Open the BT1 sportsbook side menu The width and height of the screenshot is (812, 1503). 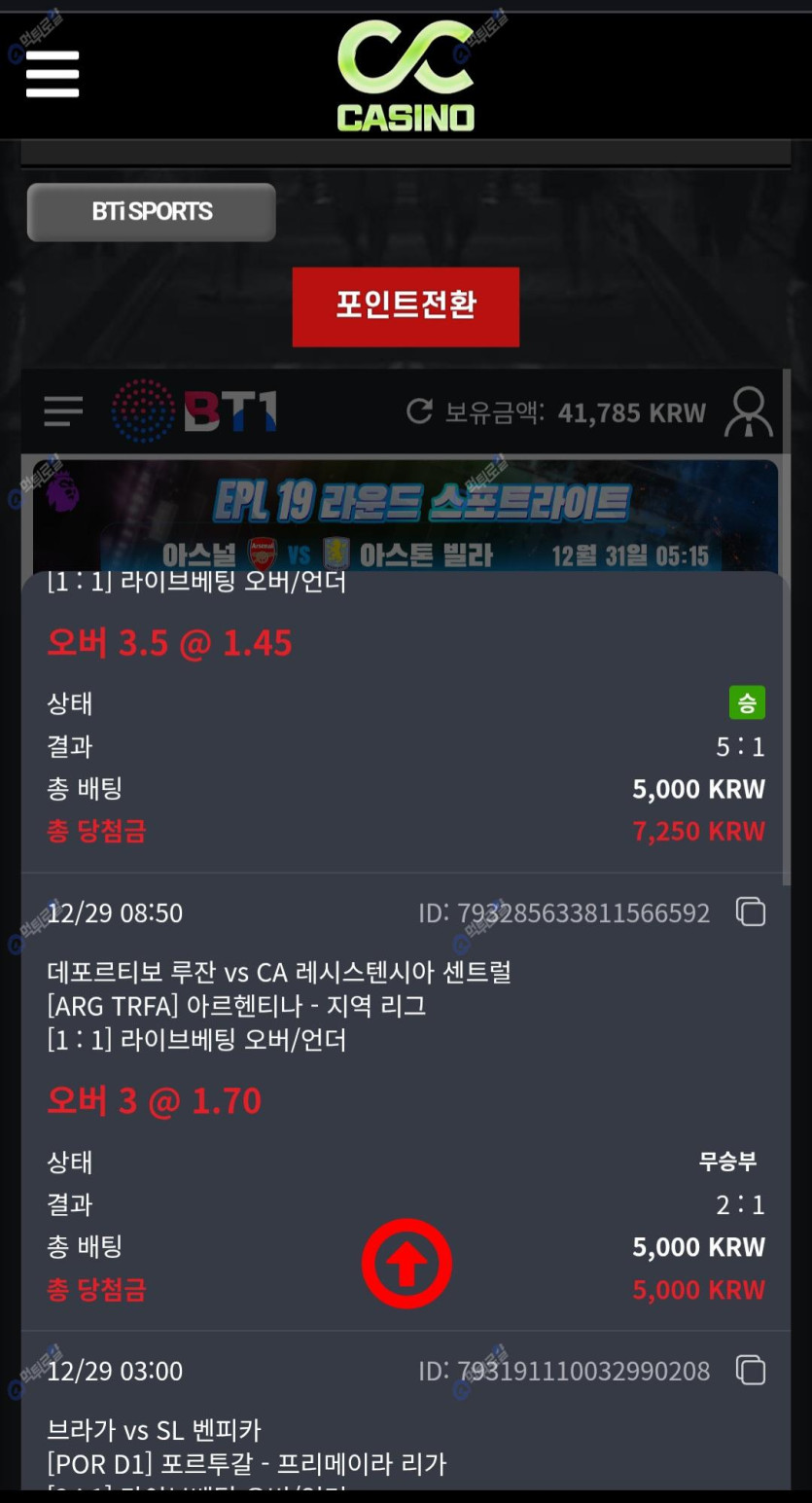pyautogui.click(x=63, y=412)
